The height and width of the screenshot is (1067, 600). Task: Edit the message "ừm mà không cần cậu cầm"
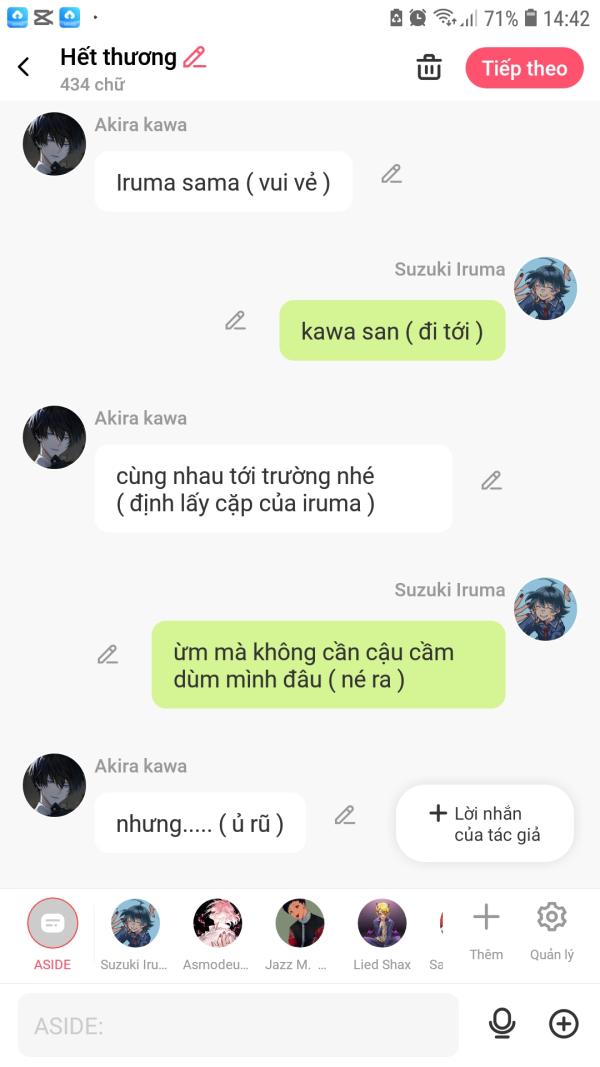107,654
